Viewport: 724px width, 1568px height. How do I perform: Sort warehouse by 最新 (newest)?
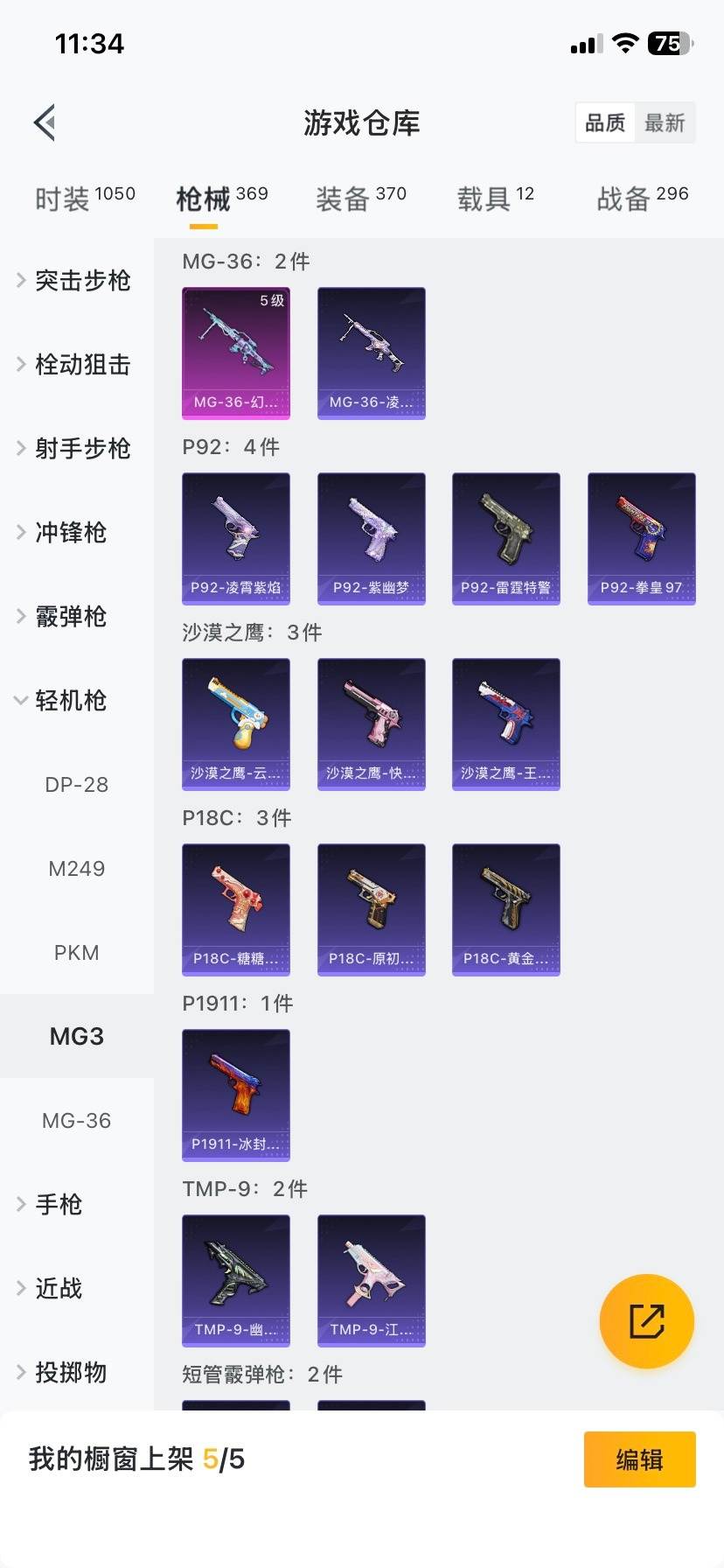pyautogui.click(x=665, y=122)
